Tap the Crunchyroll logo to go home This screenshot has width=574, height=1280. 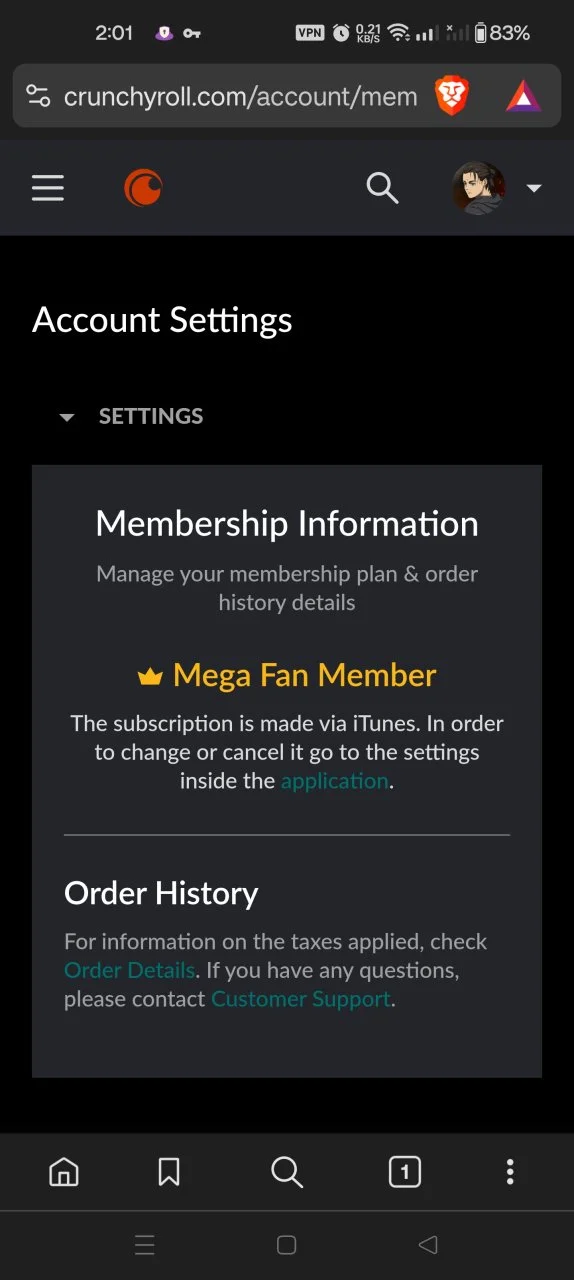coord(143,188)
